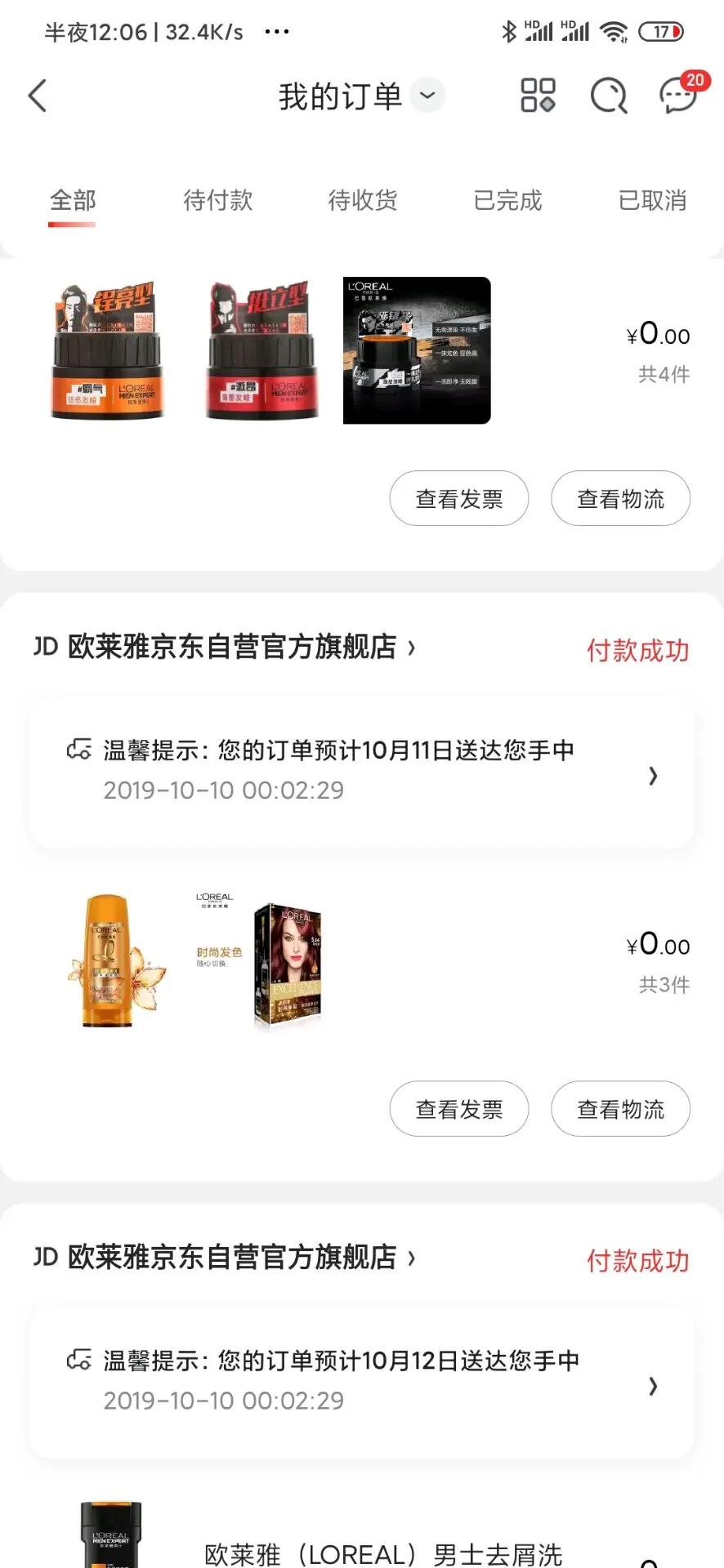
Task: Tap 查看发票 on the first order
Action: tap(459, 498)
